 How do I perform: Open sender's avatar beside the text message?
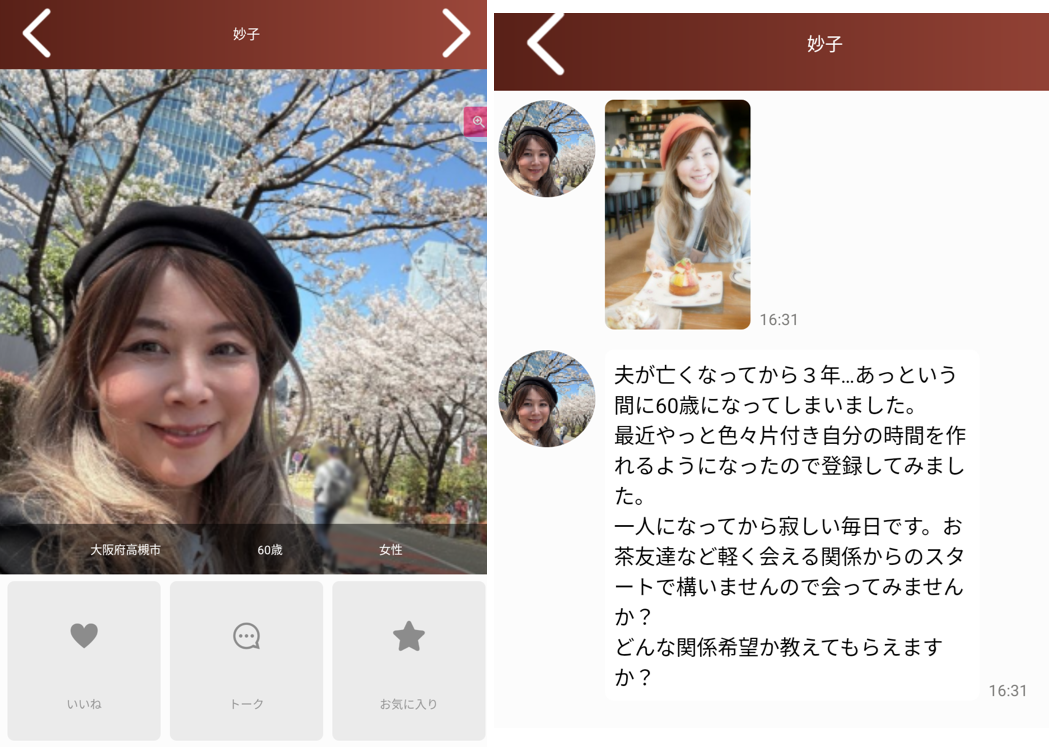(x=547, y=398)
